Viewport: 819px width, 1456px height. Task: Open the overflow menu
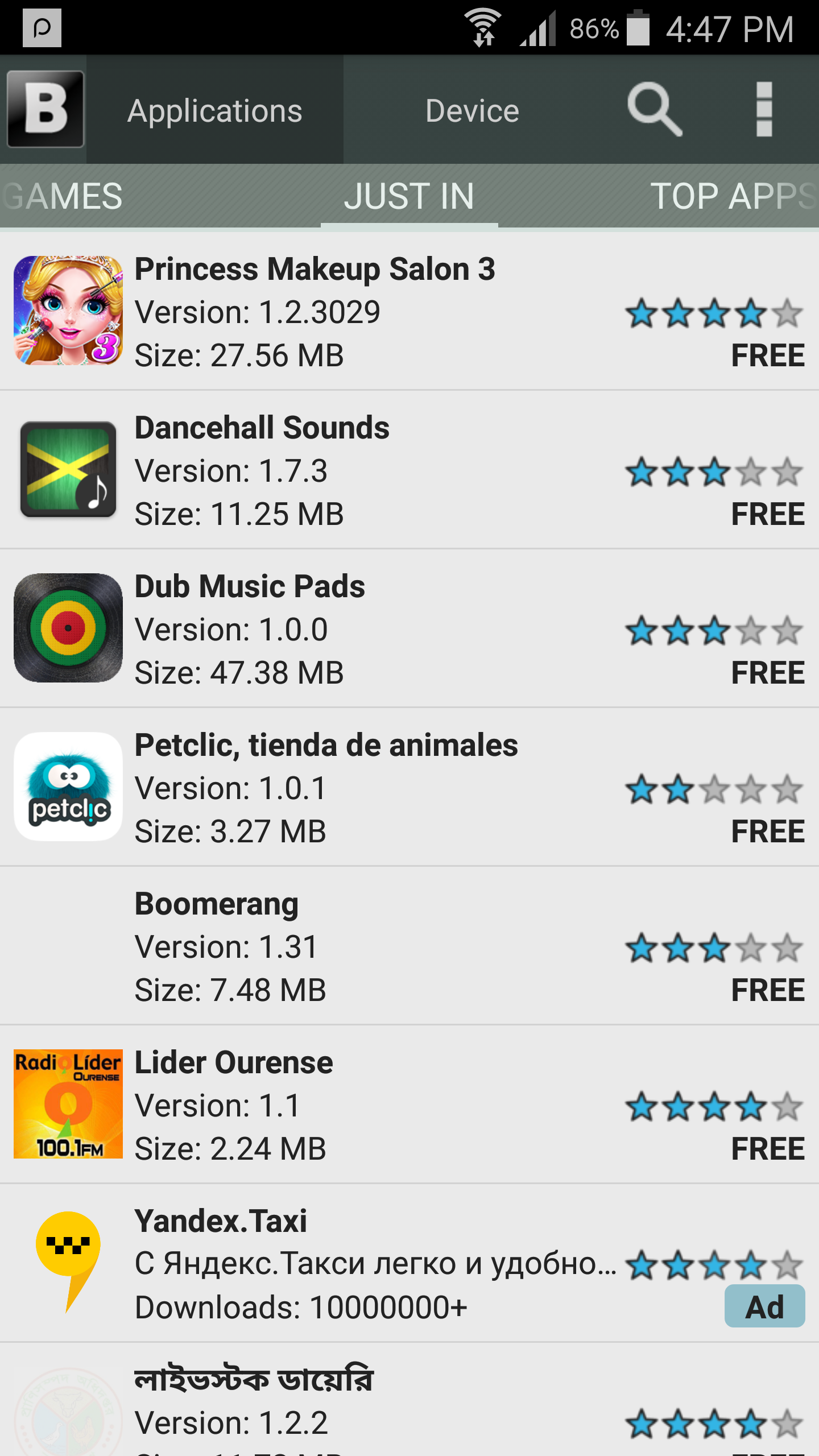tap(764, 109)
